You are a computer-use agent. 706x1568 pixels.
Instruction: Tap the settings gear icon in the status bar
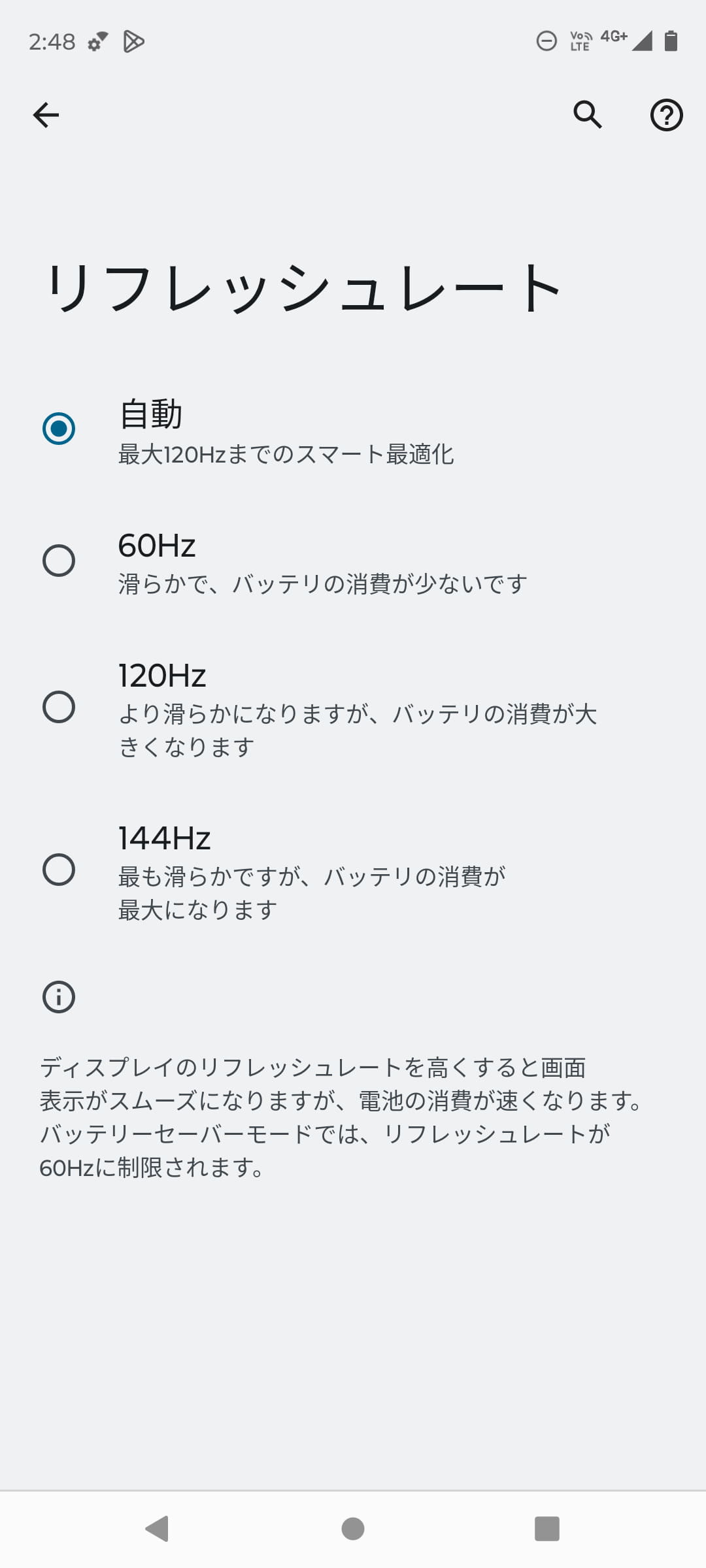point(94,41)
